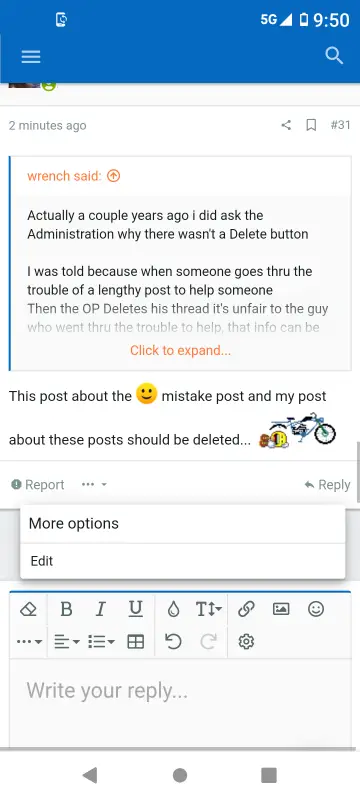Tap the Write your reply field

coord(180,703)
